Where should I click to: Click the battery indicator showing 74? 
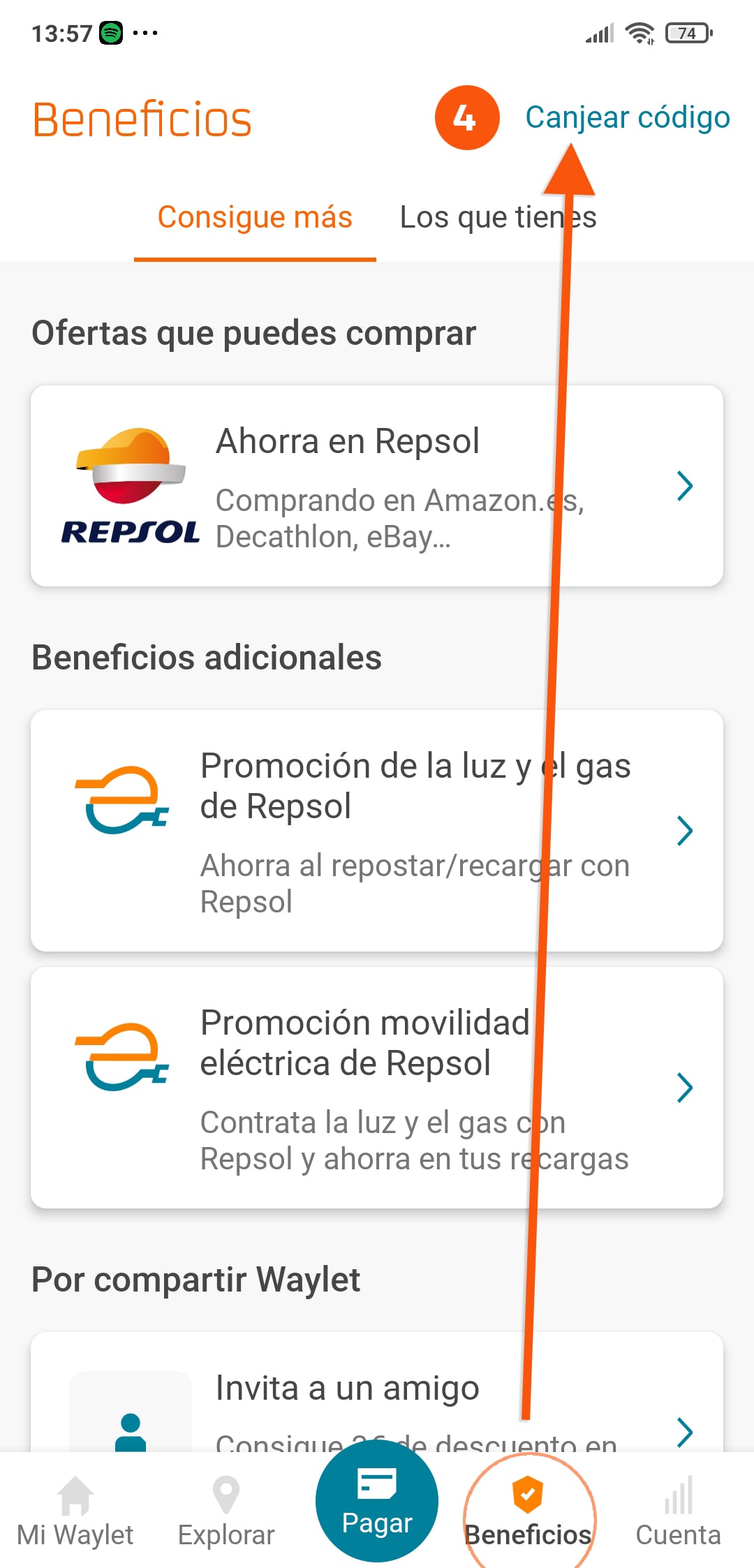pos(686,33)
